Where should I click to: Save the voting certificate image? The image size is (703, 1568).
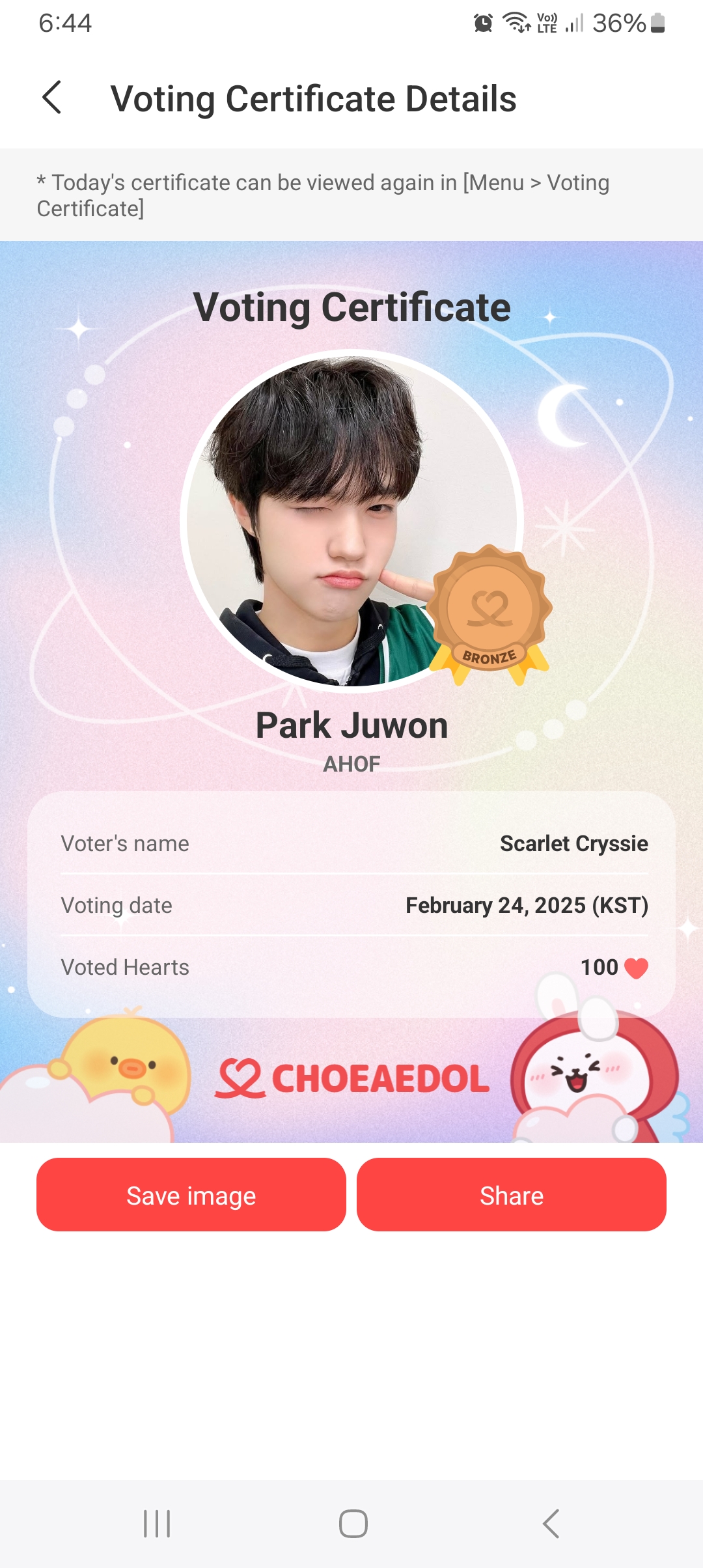[191, 1195]
